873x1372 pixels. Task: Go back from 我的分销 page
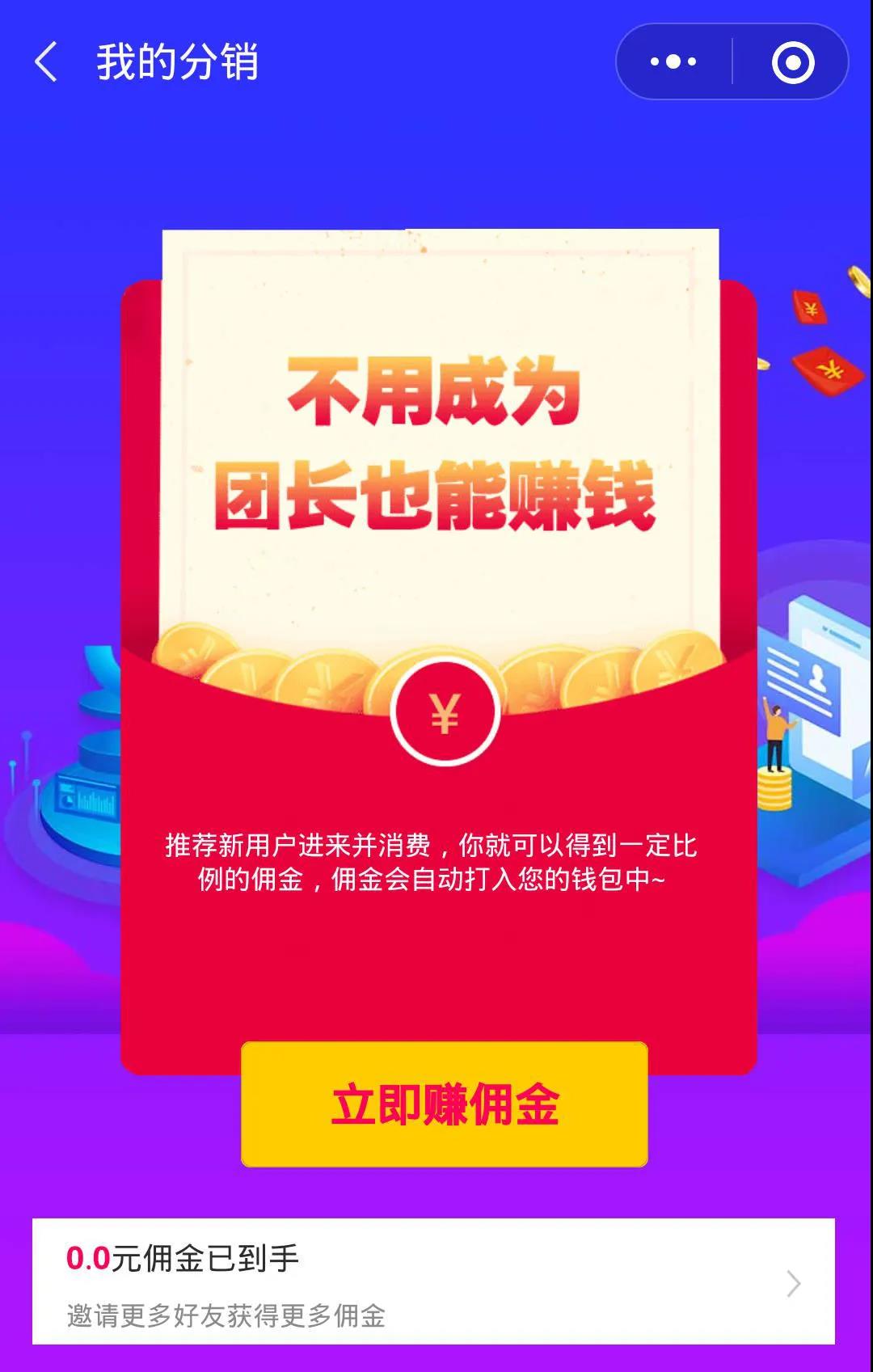tap(46, 62)
